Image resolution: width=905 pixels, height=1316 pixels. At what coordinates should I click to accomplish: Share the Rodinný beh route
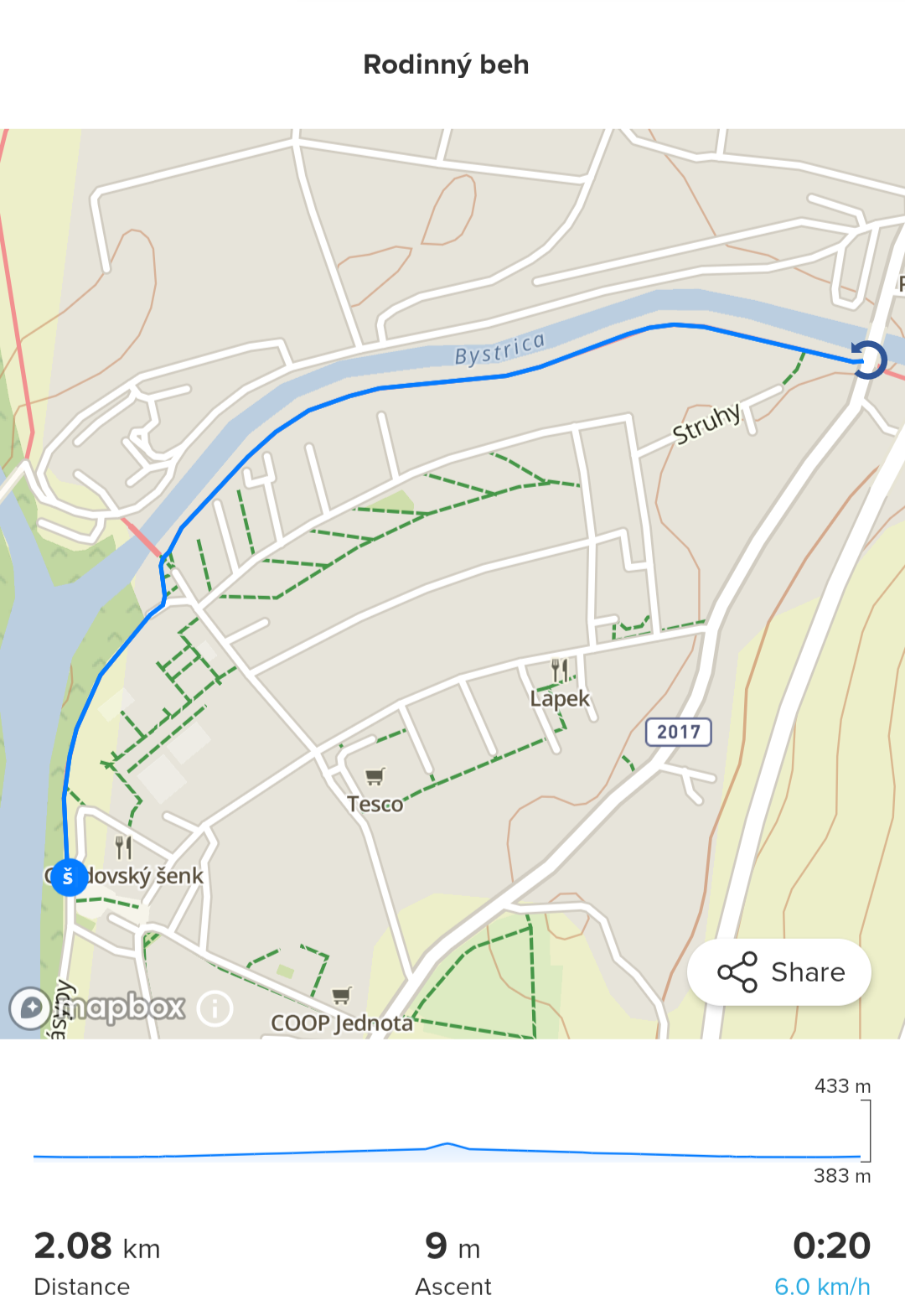coord(779,972)
